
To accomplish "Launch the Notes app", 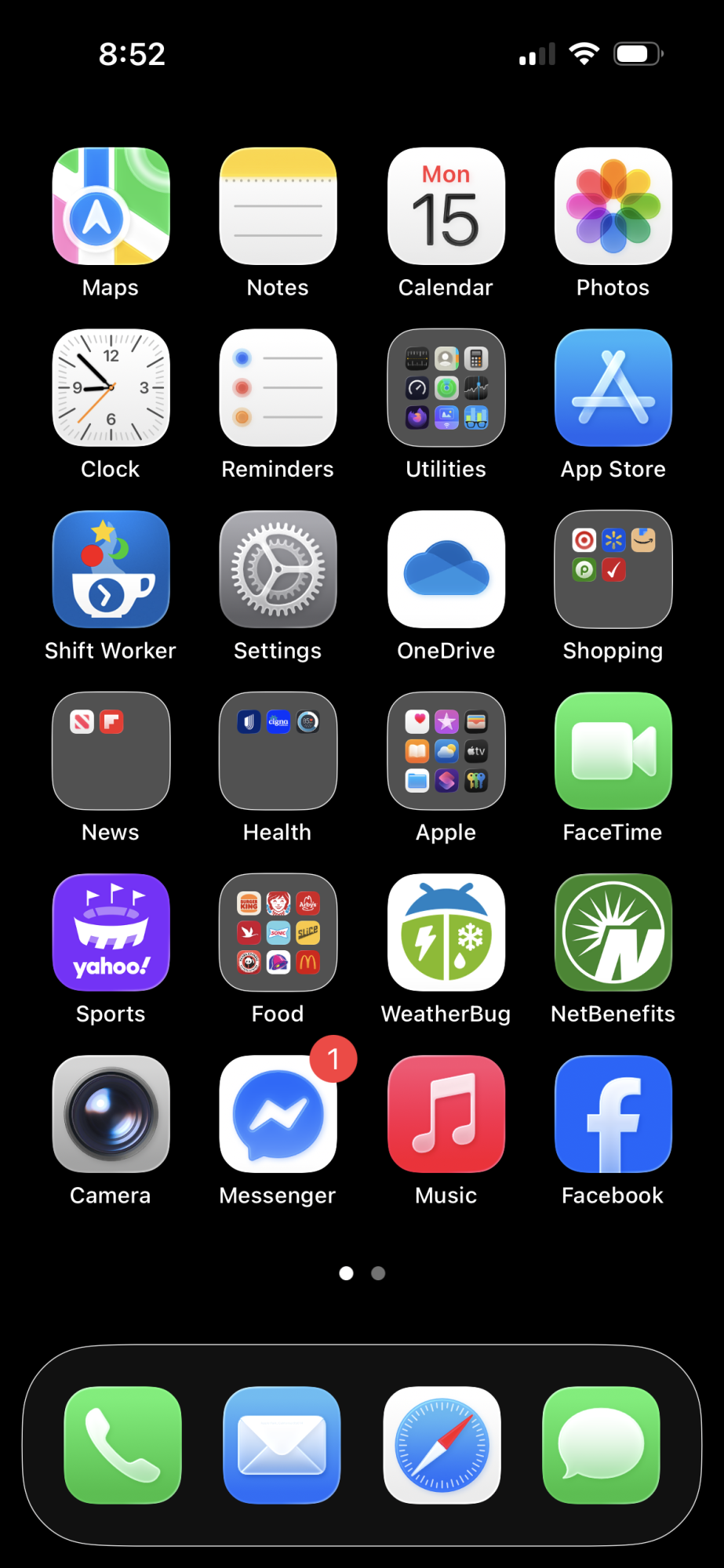I will 278,206.
